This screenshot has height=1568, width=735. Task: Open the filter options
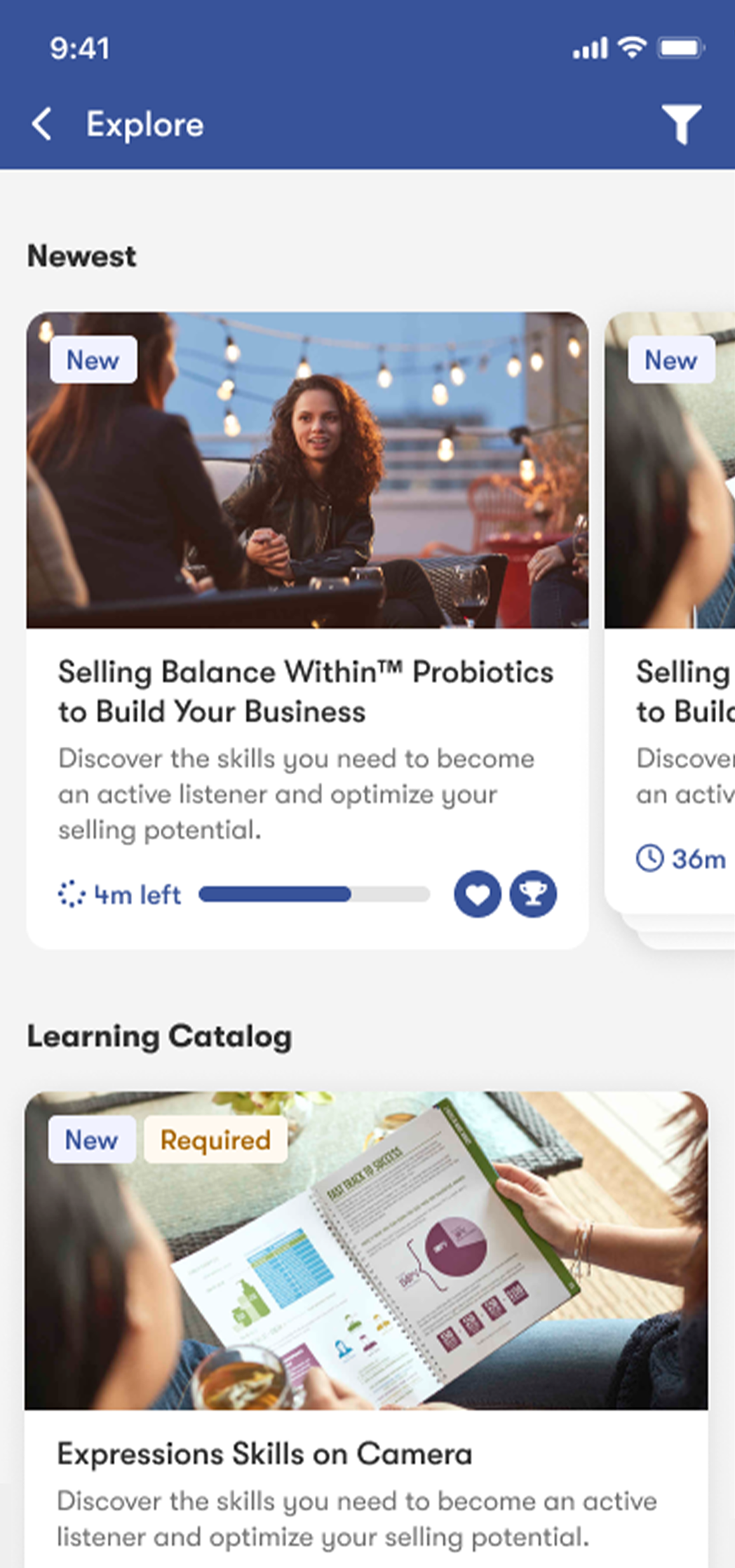[x=681, y=124]
